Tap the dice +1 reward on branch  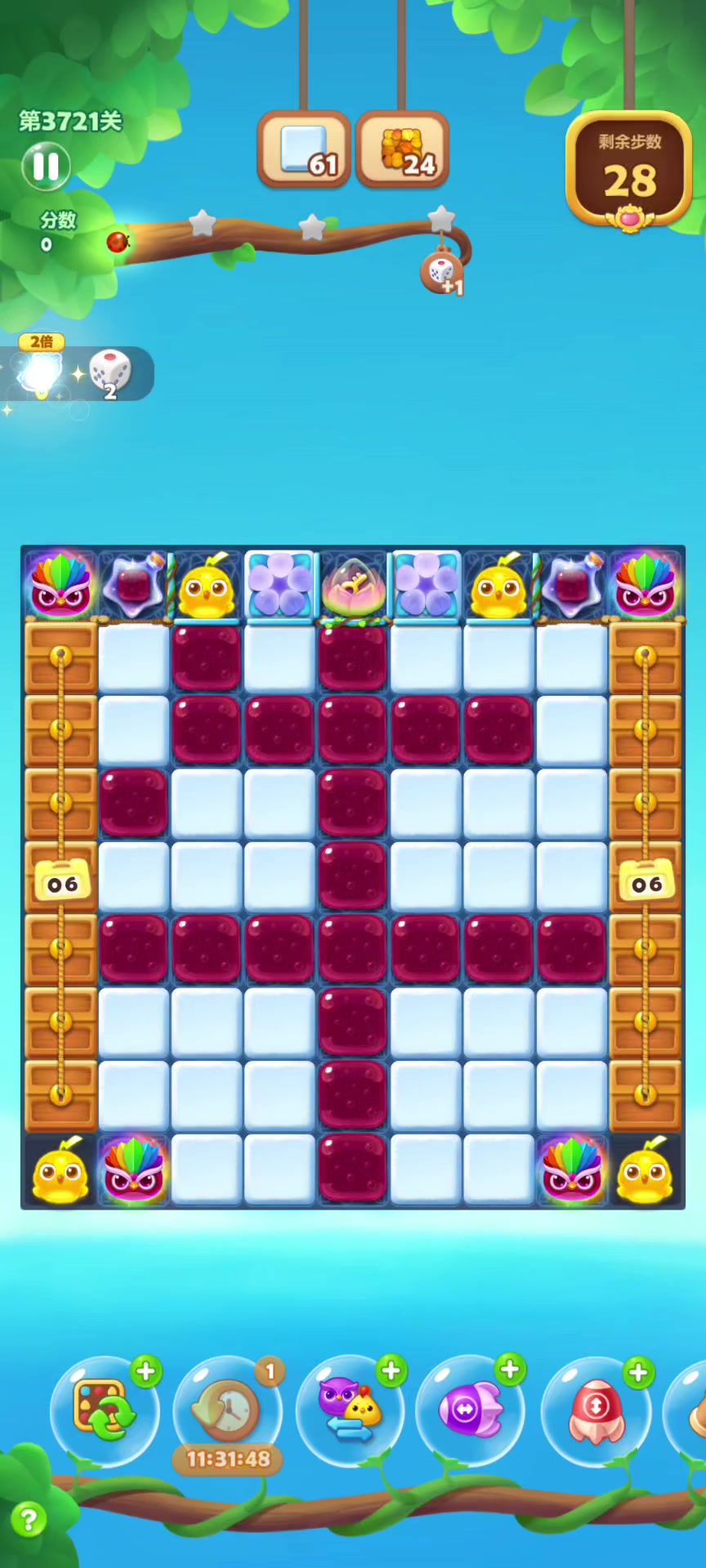[x=442, y=273]
